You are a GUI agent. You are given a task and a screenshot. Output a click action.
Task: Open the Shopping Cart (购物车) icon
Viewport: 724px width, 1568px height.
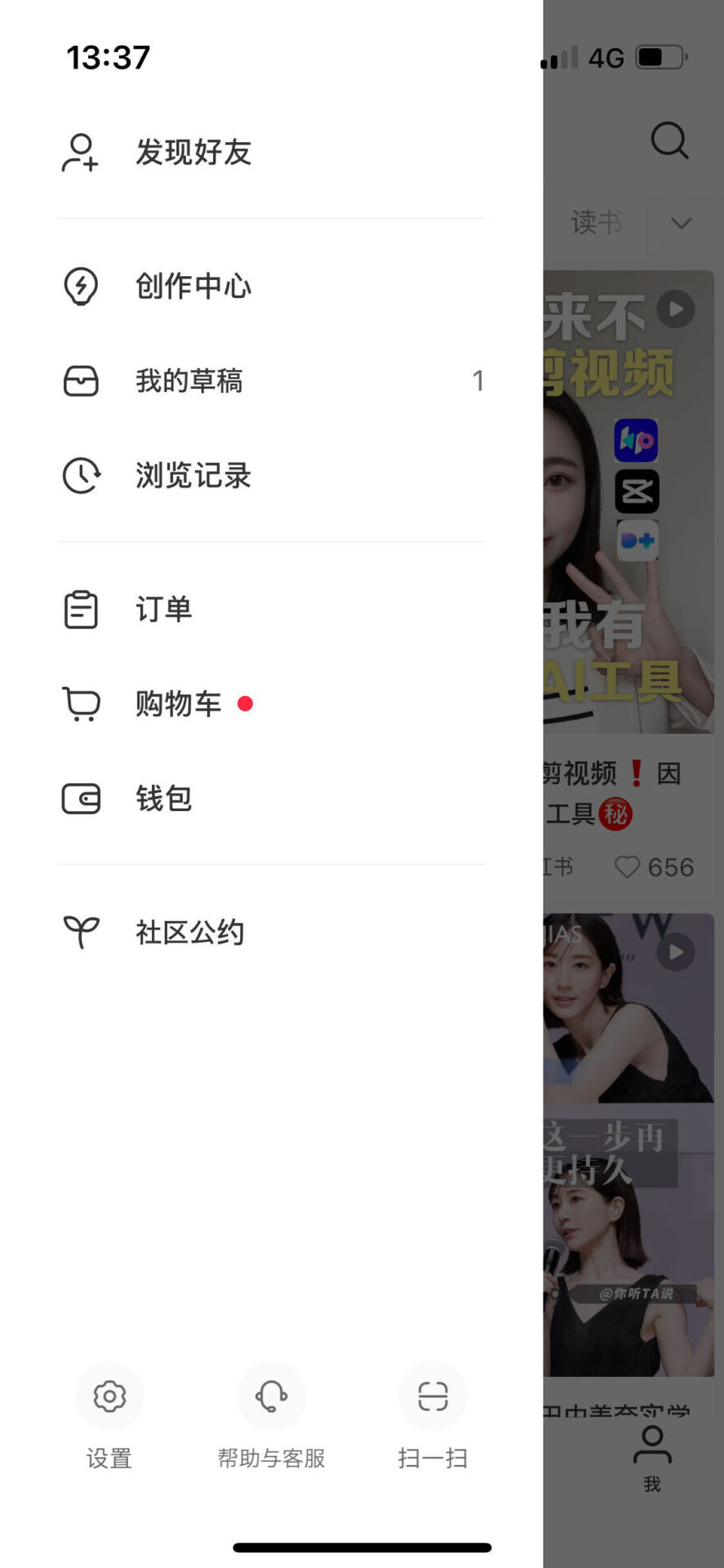click(x=80, y=704)
